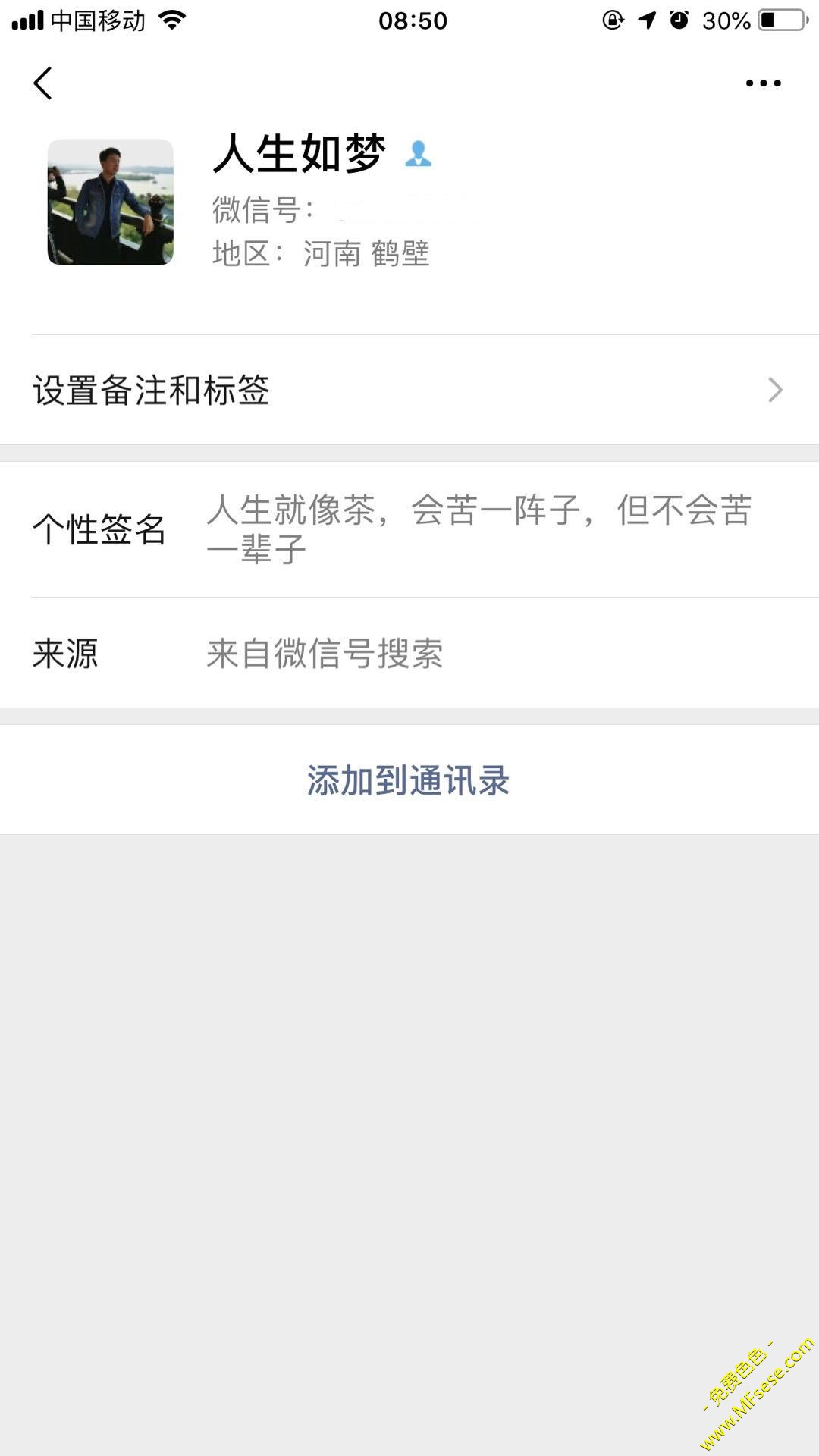819x1456 pixels.
Task: Go back using the top-left arrow
Action: (43, 83)
